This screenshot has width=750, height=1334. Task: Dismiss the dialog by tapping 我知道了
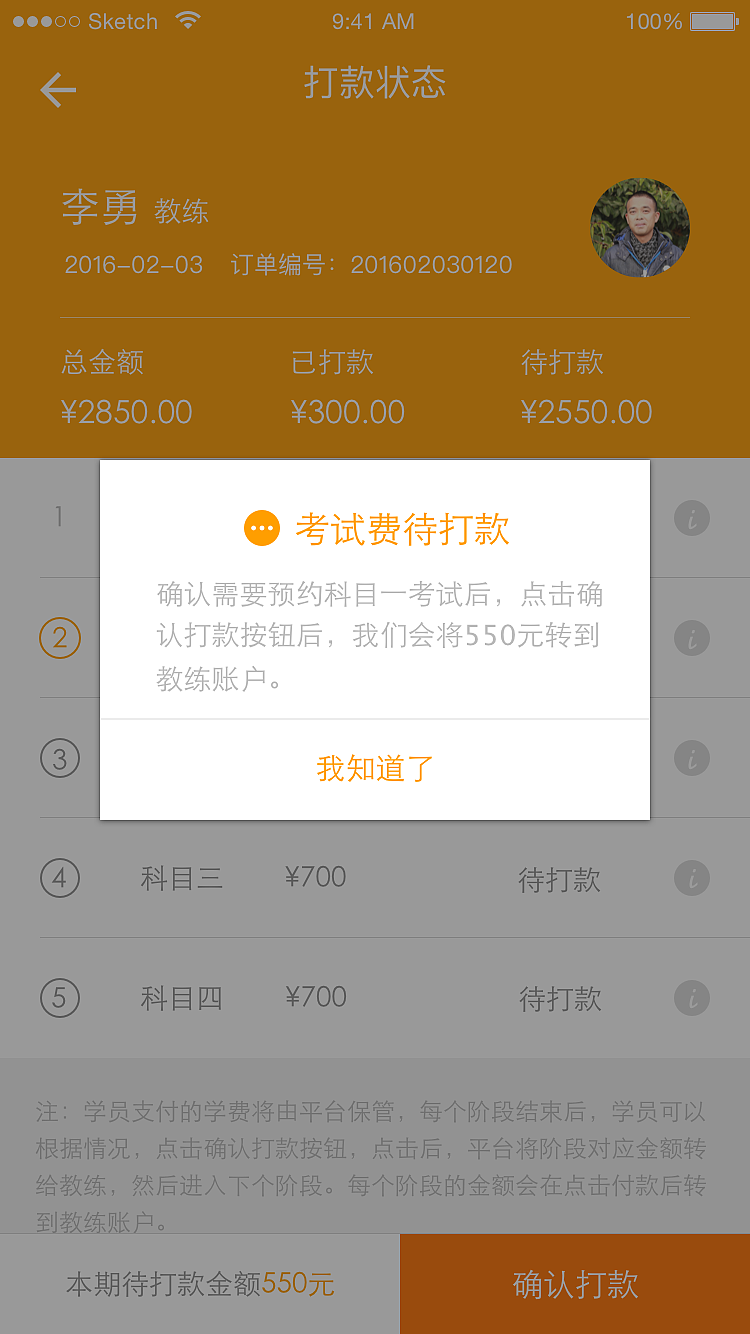click(x=375, y=765)
